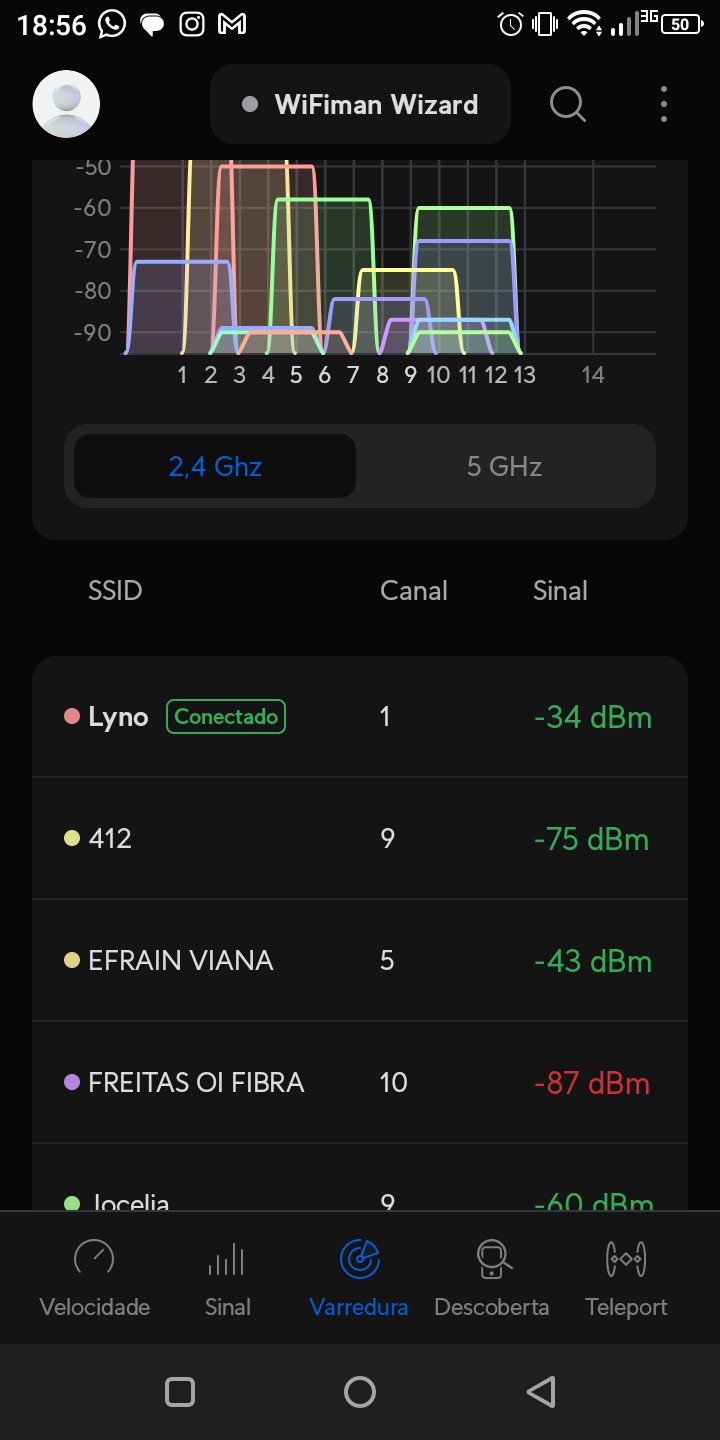The image size is (720, 1440).
Task: Tap the system home button
Action: pos(360,1391)
